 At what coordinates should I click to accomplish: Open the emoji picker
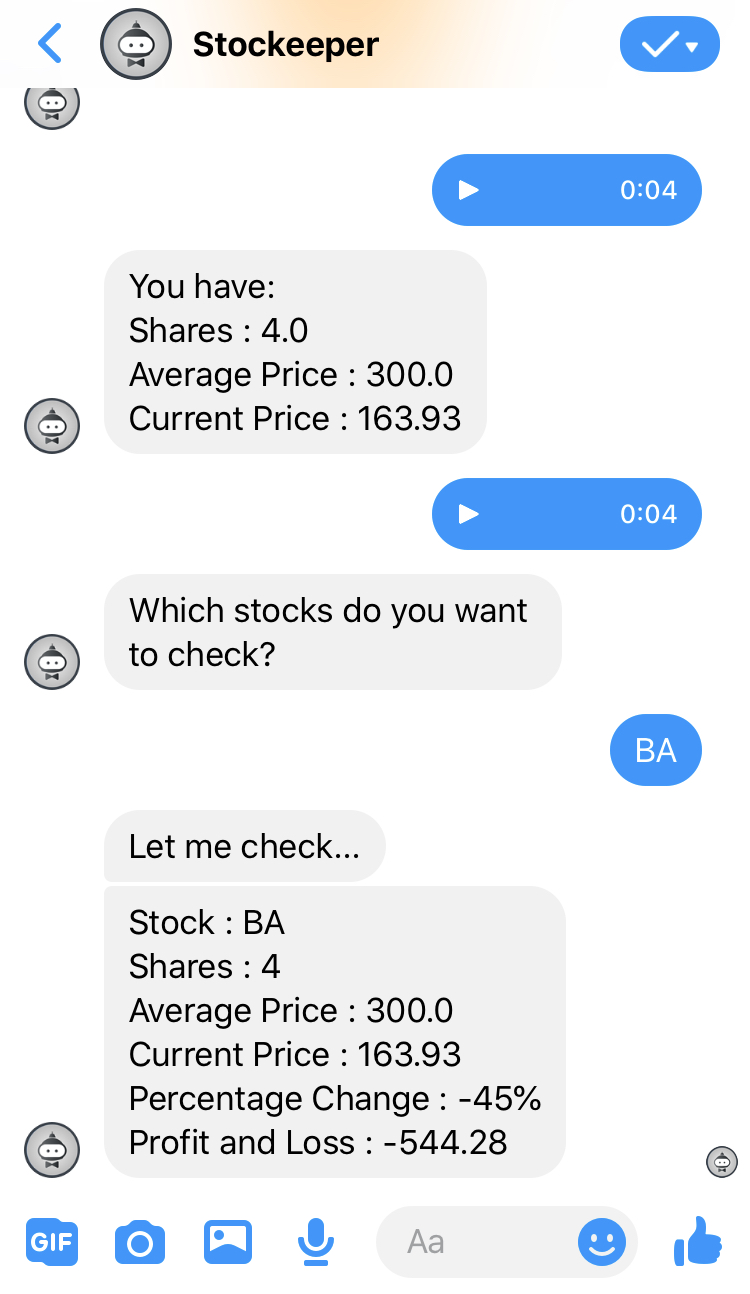pyautogui.click(x=602, y=1243)
